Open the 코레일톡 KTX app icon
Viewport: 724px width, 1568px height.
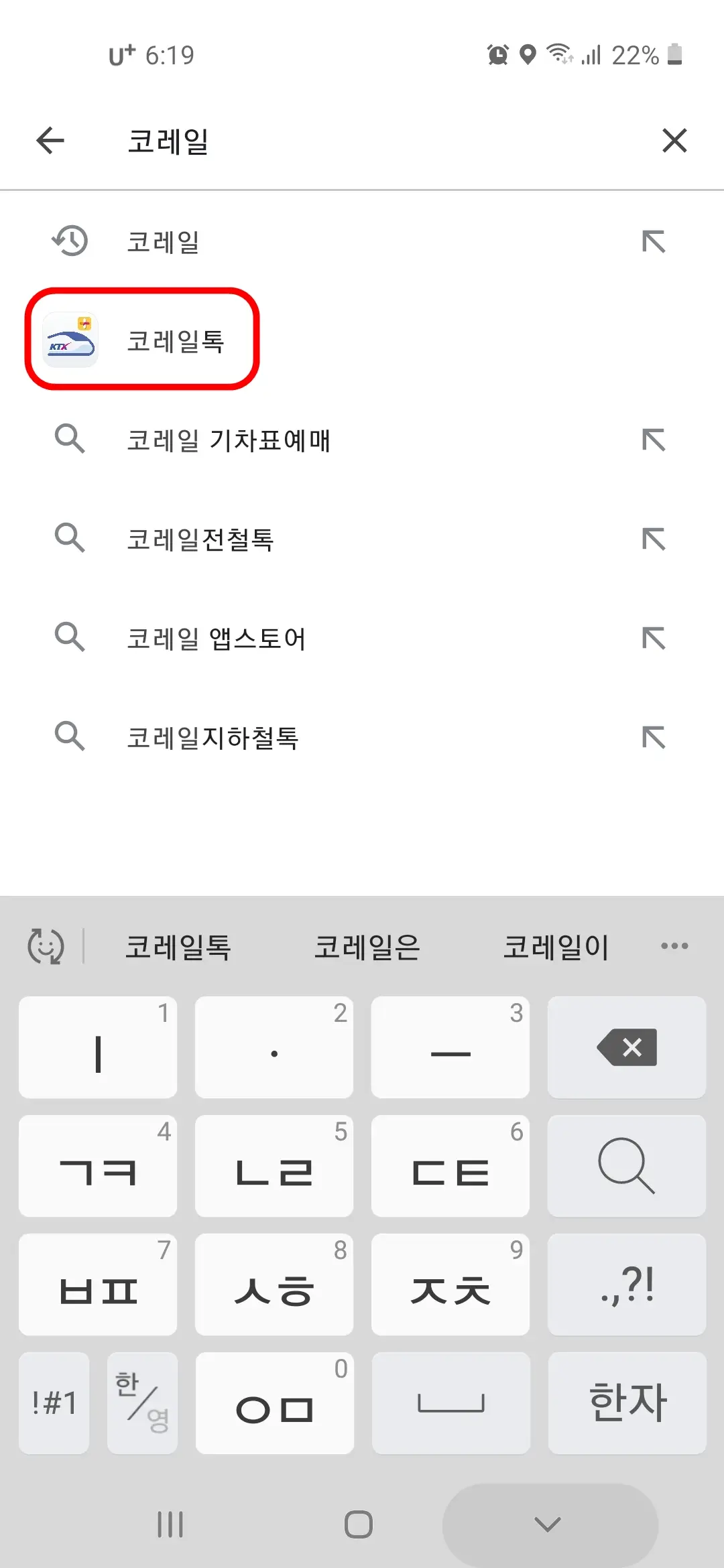(x=70, y=340)
